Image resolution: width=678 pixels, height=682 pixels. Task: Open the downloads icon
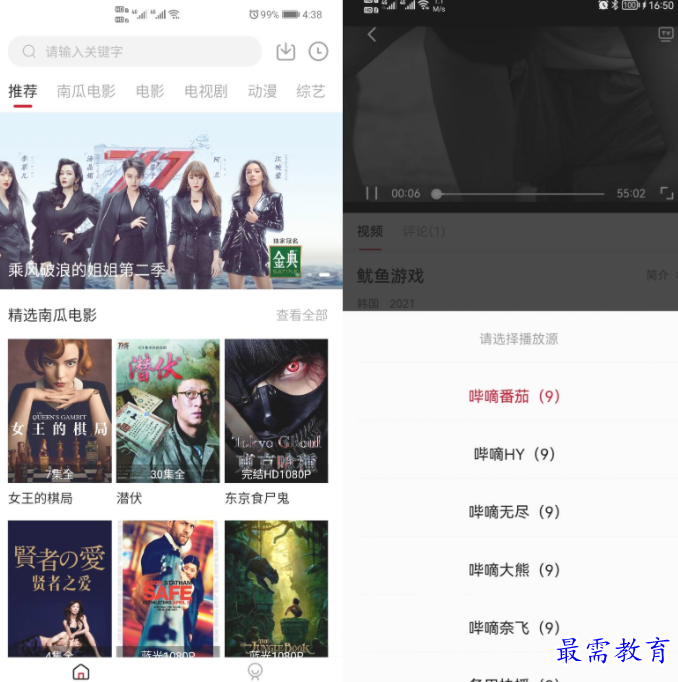286,51
